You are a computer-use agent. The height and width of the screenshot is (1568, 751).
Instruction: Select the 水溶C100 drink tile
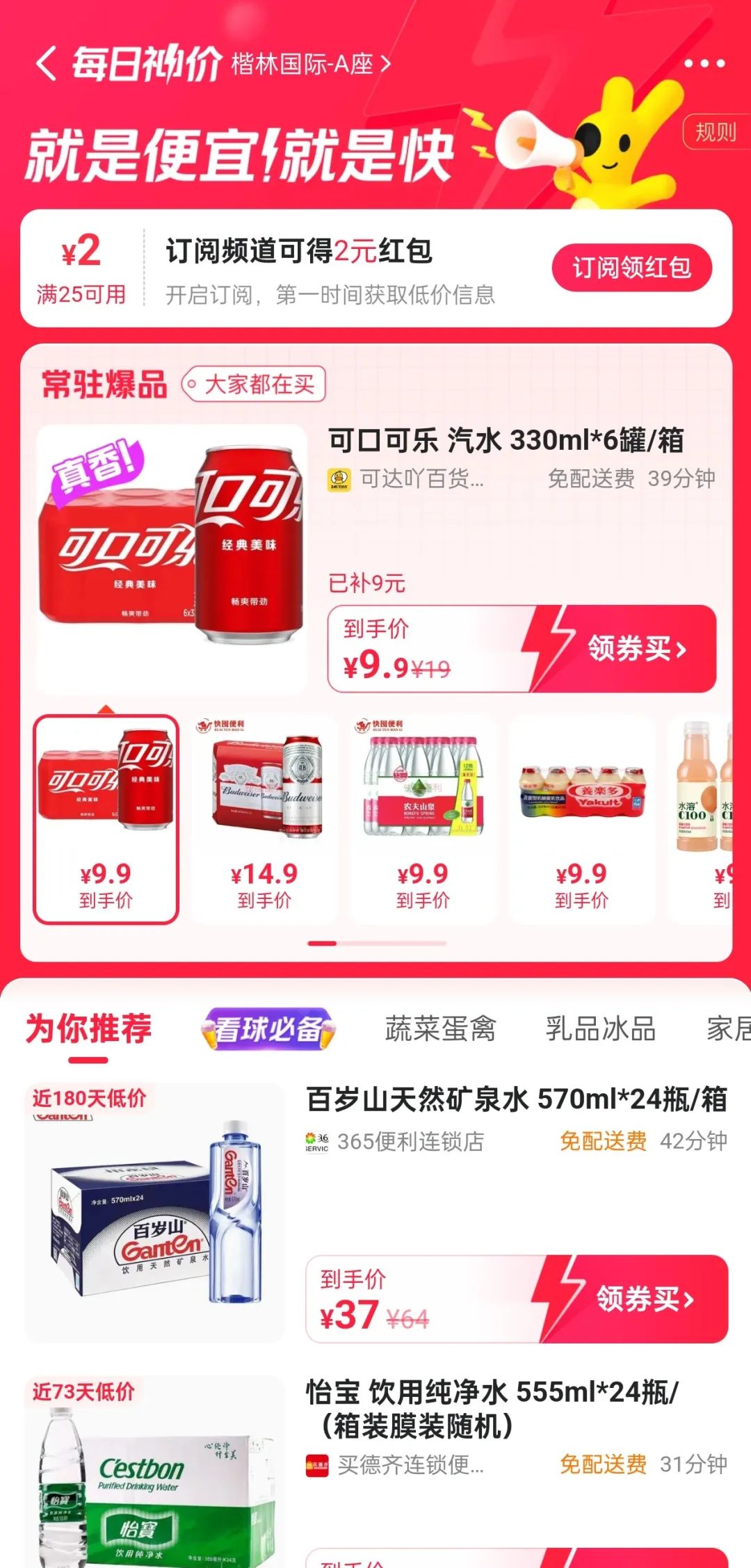click(x=704, y=819)
